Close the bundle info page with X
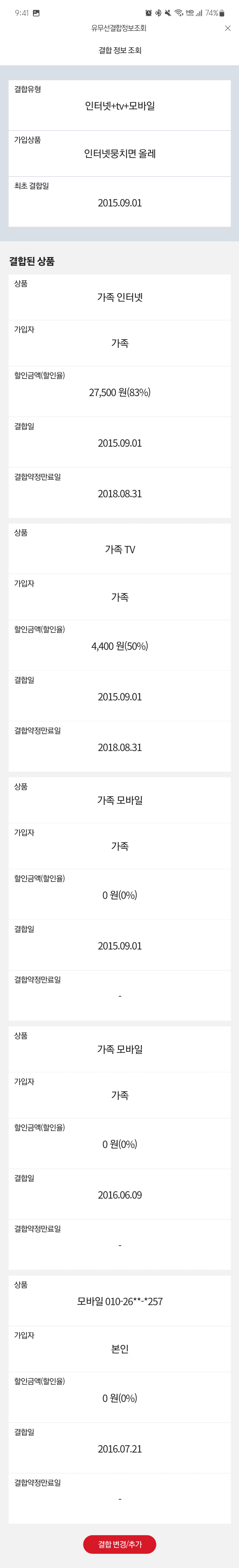 pos(227,28)
